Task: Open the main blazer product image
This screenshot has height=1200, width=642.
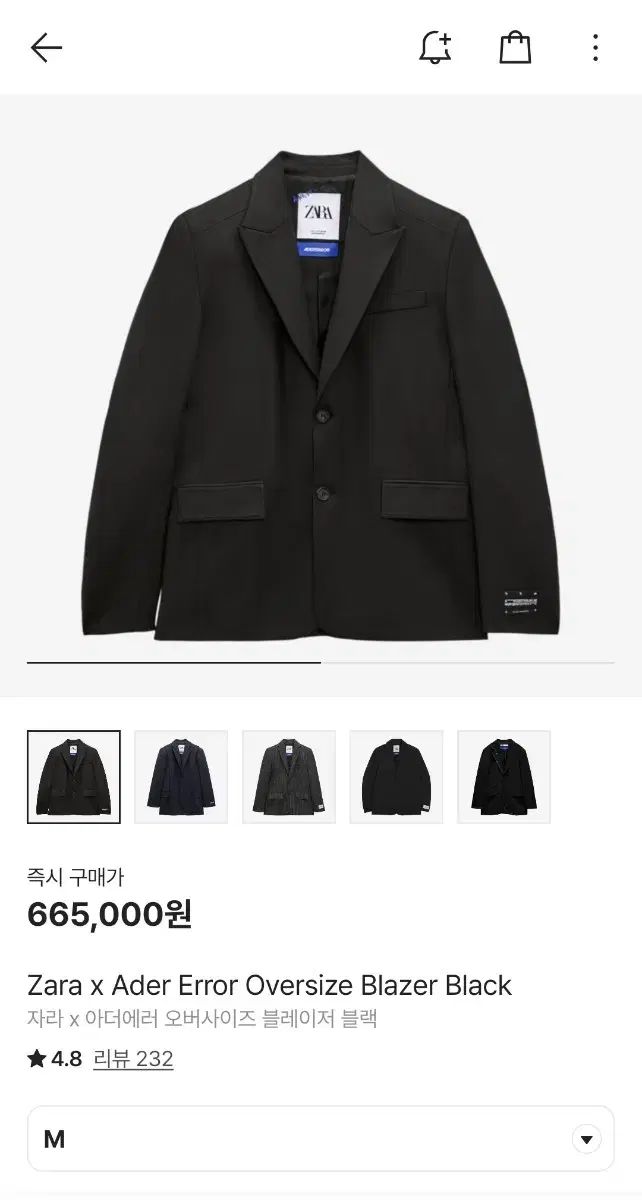Action: [320, 395]
